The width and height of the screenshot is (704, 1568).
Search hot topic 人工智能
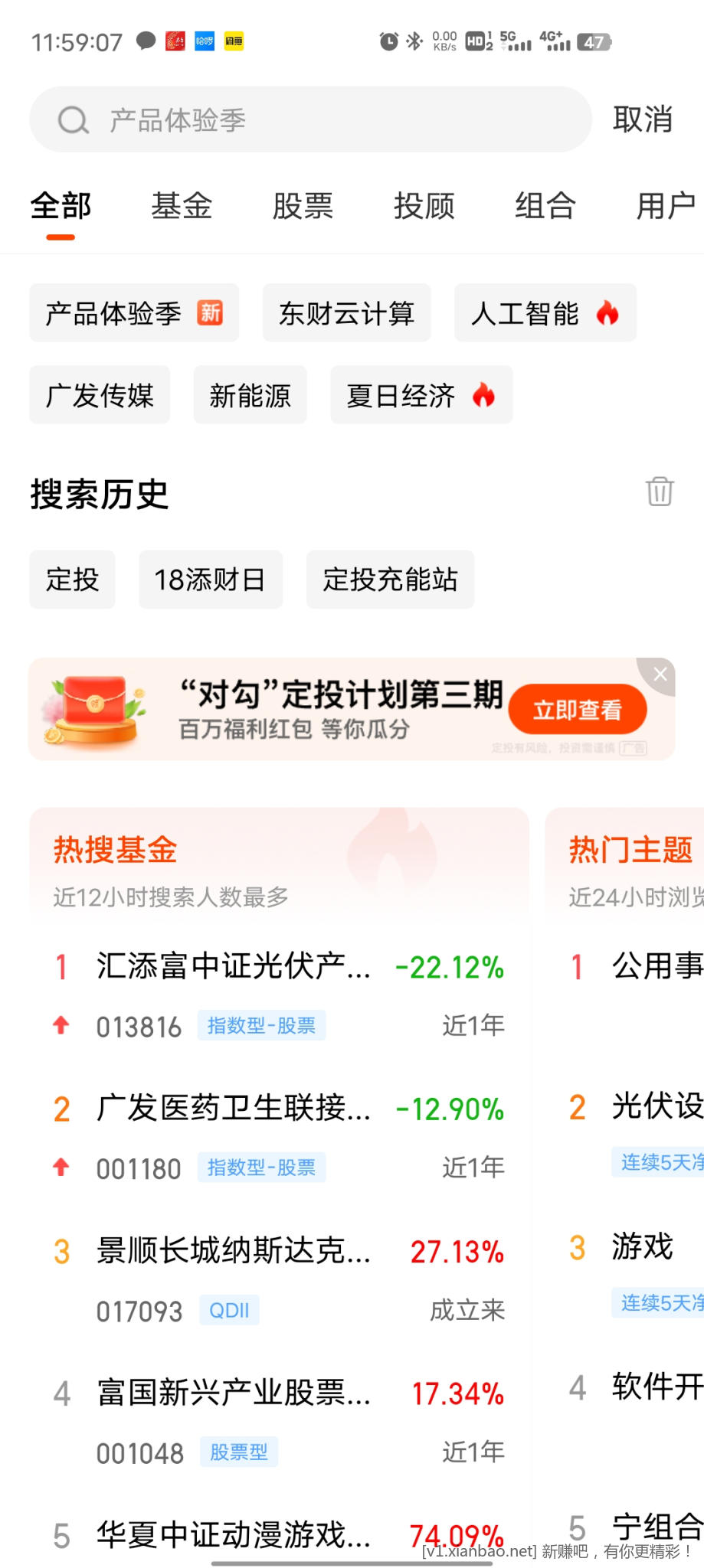coord(545,313)
